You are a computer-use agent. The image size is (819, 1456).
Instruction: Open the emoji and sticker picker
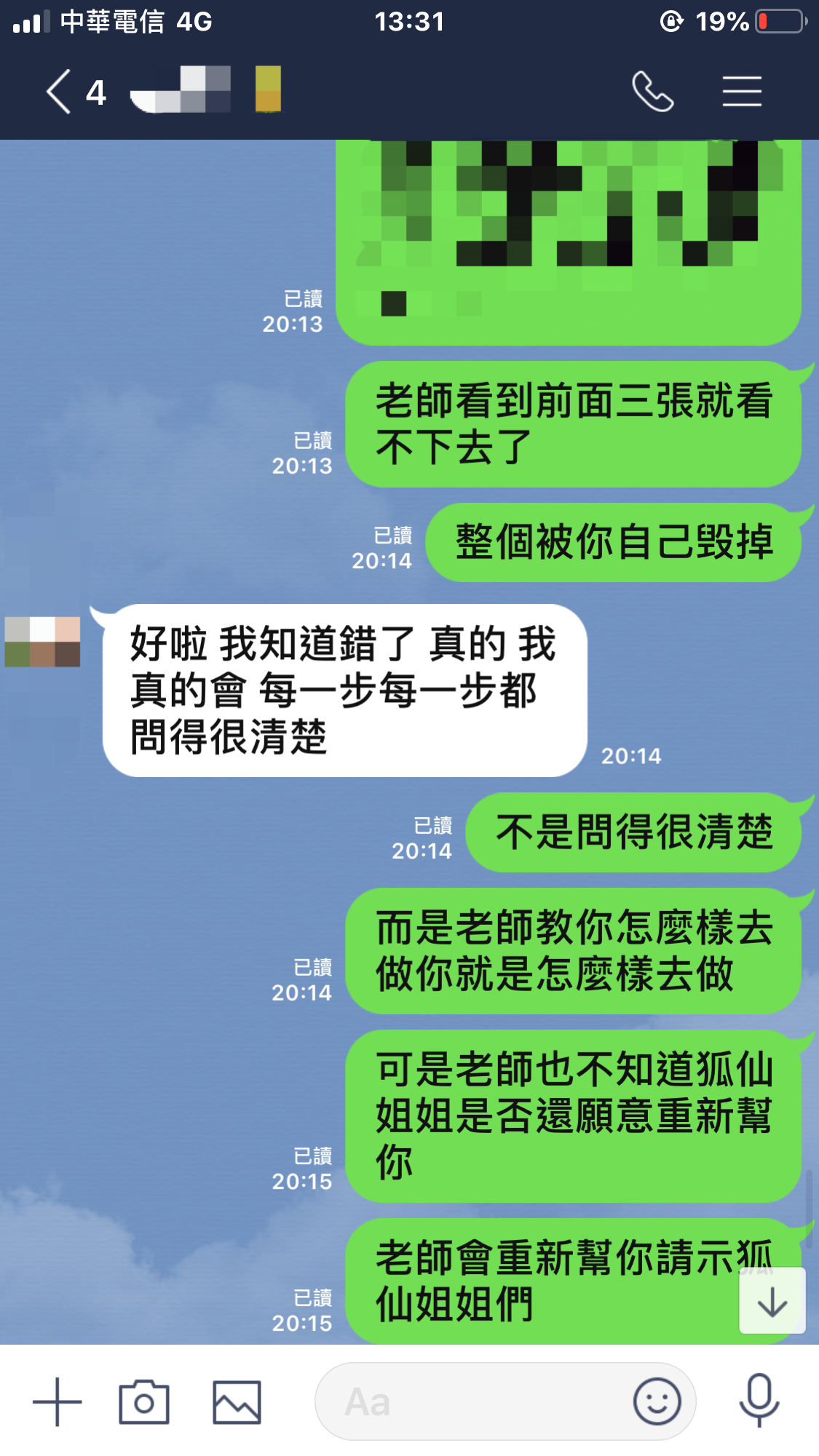[657, 1401]
